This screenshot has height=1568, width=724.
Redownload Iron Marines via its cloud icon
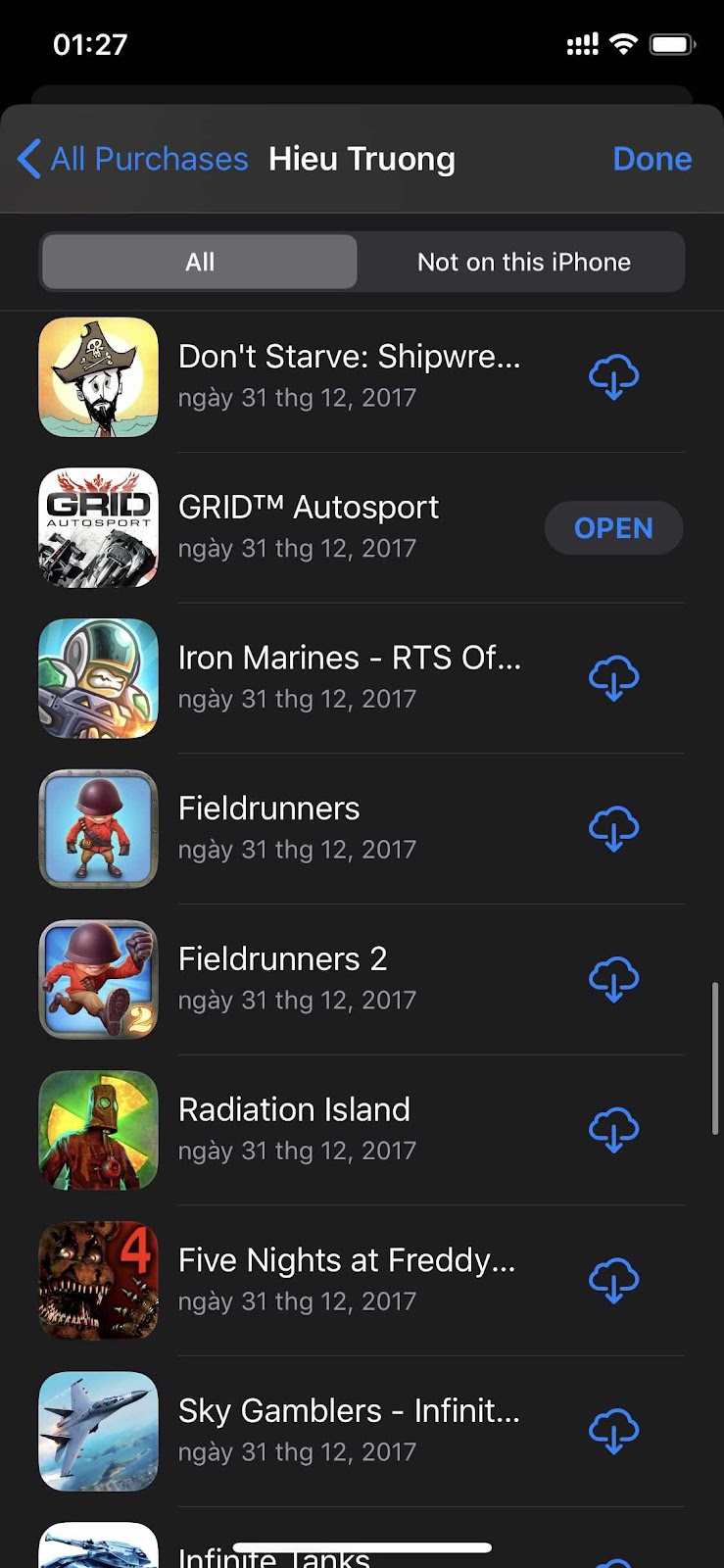[613, 678]
